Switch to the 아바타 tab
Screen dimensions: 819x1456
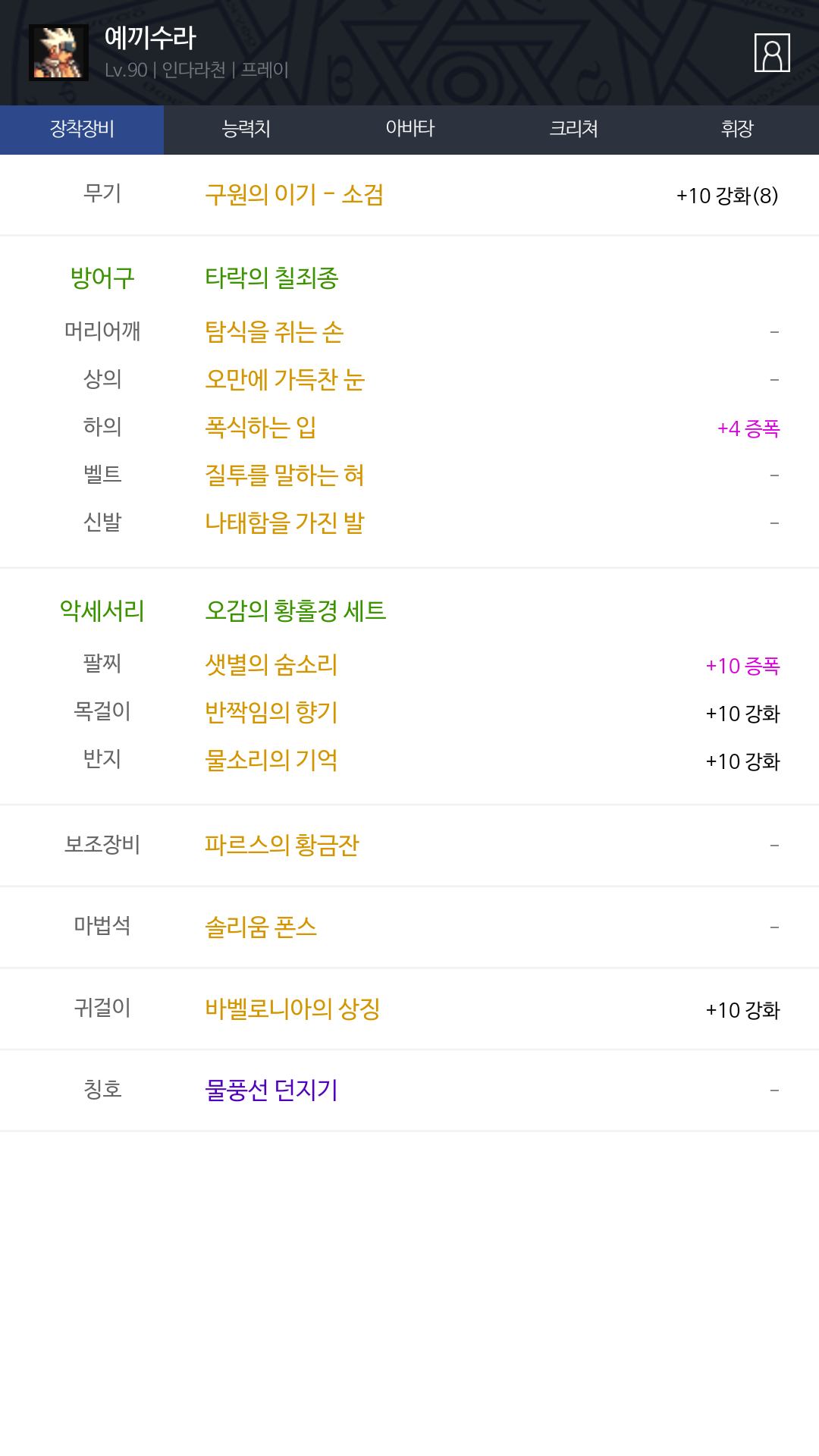(409, 129)
